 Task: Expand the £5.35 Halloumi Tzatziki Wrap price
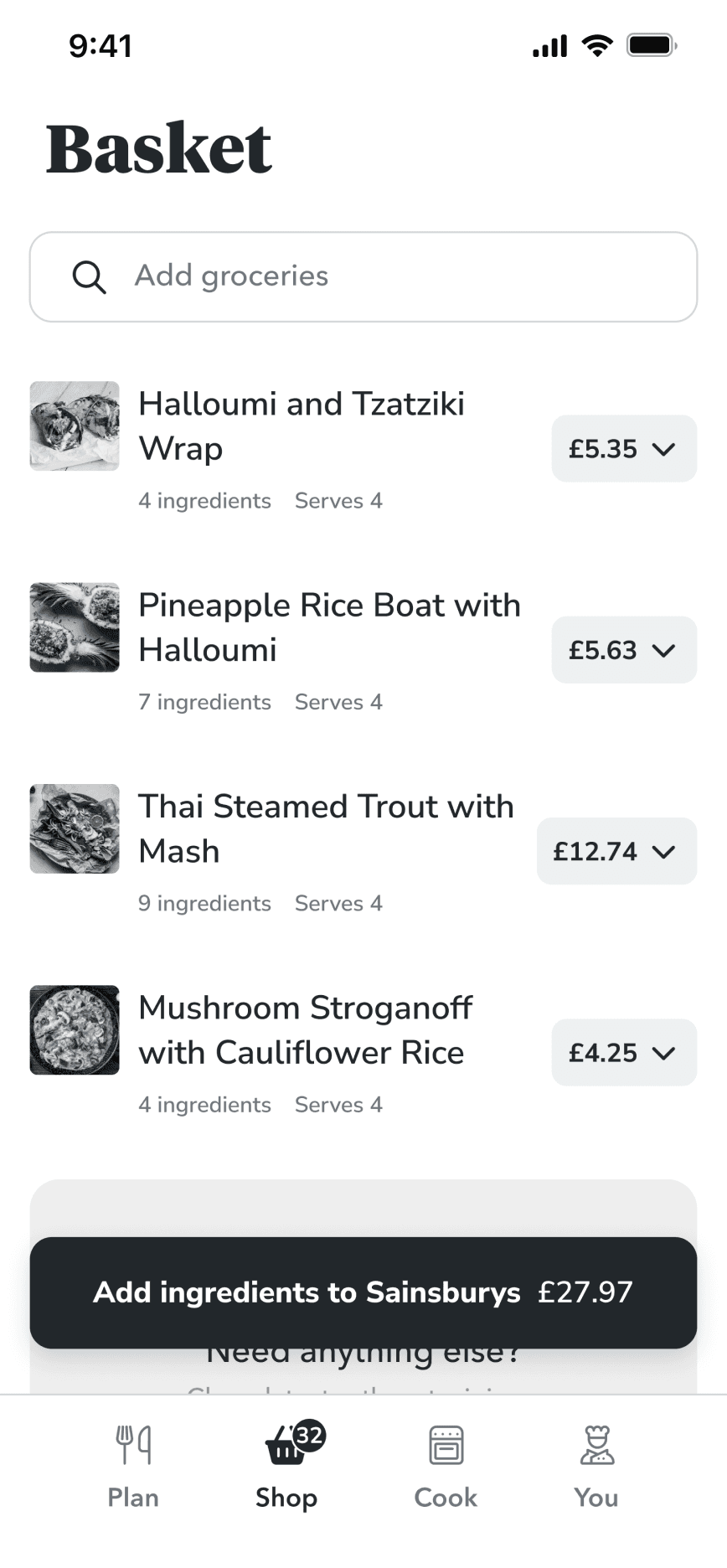[x=624, y=449]
